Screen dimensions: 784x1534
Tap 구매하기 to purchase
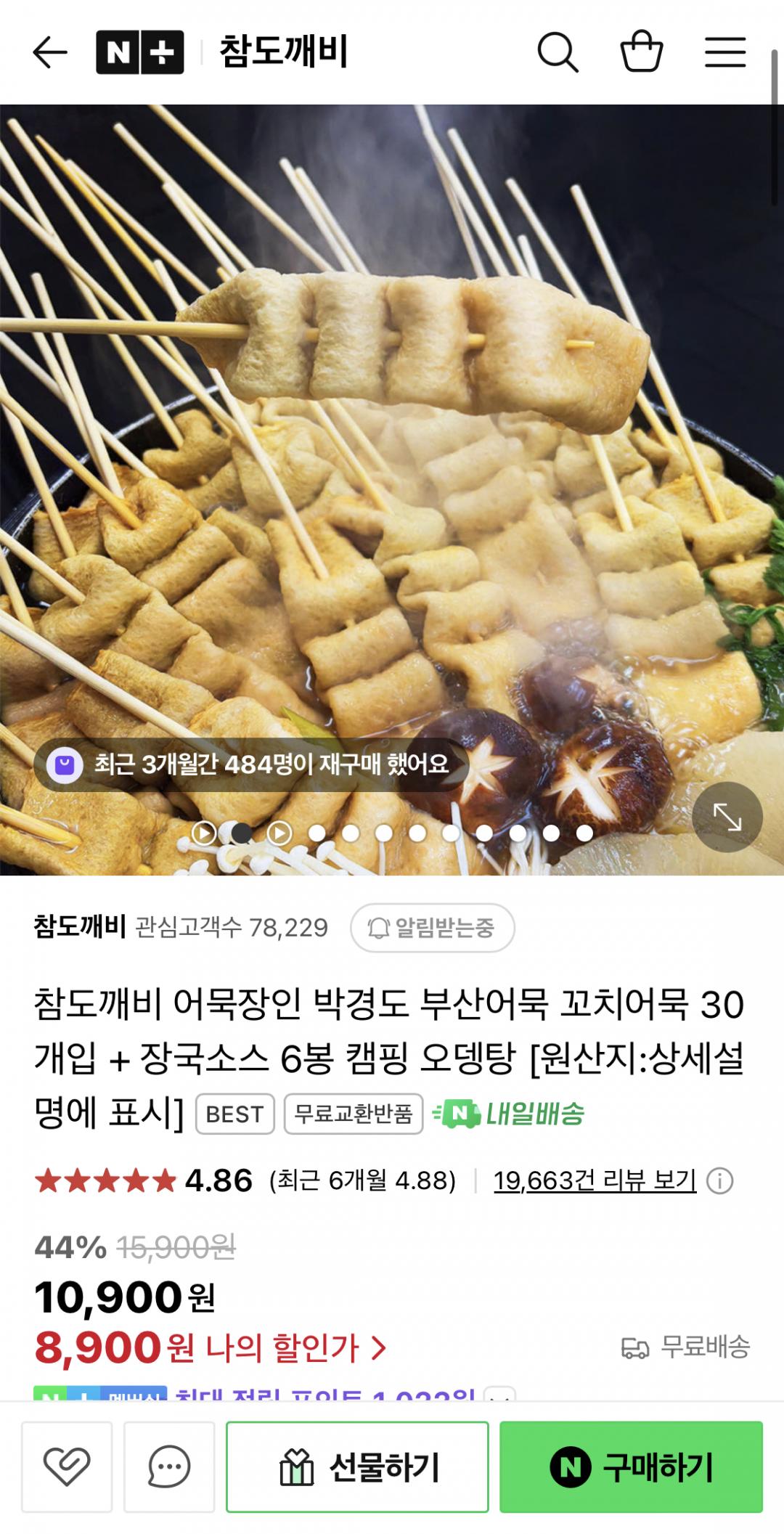pos(631,1466)
